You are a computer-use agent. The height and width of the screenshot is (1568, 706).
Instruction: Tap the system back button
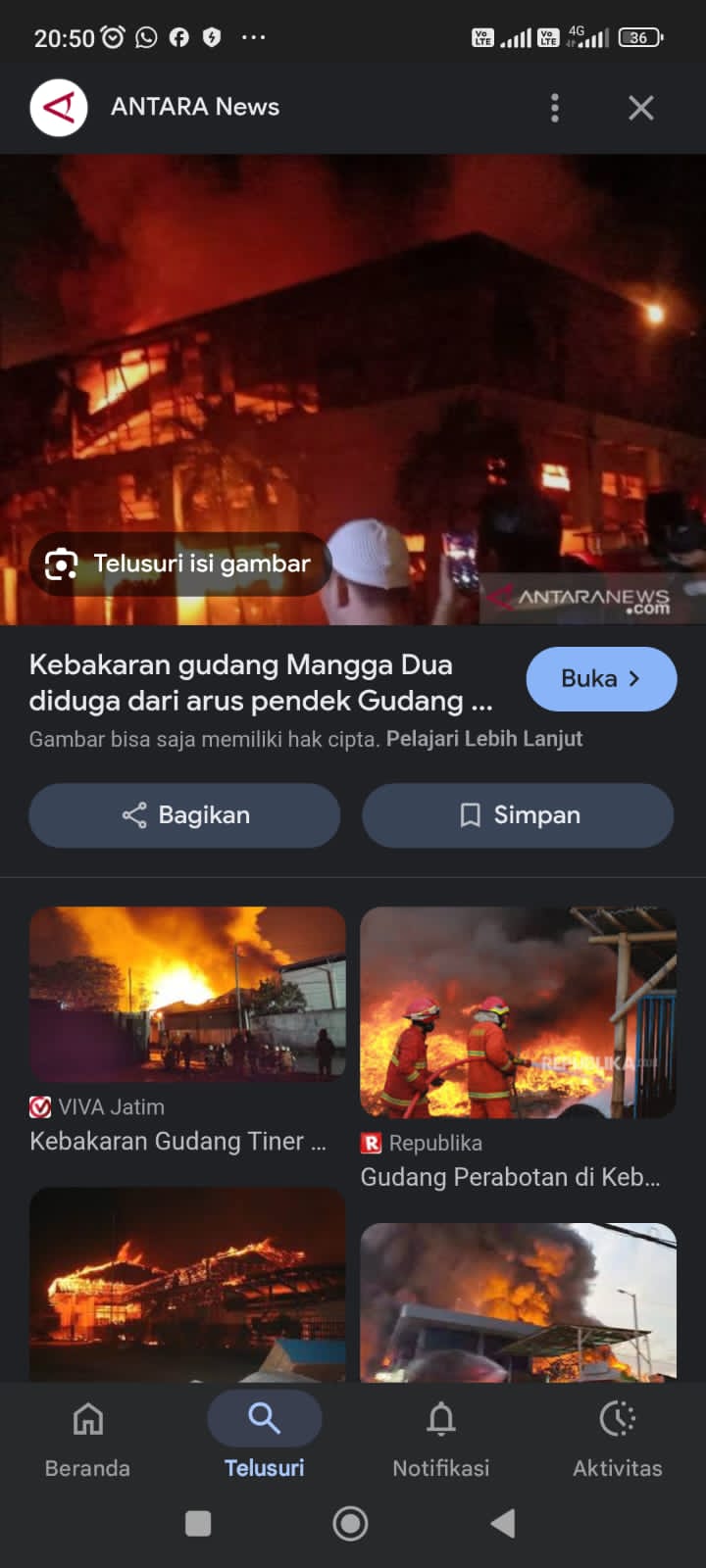[503, 1524]
